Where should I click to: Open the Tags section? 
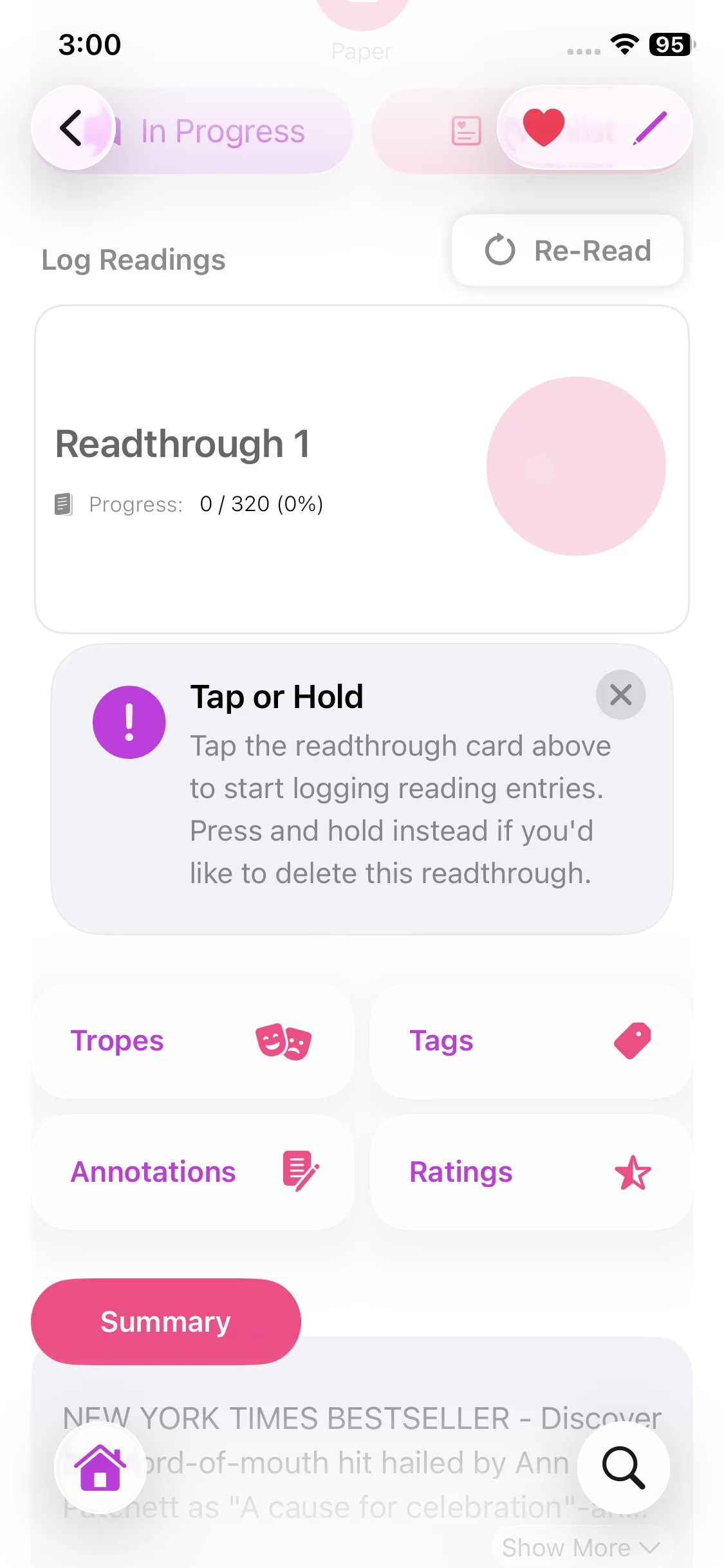pyautogui.click(x=531, y=1041)
